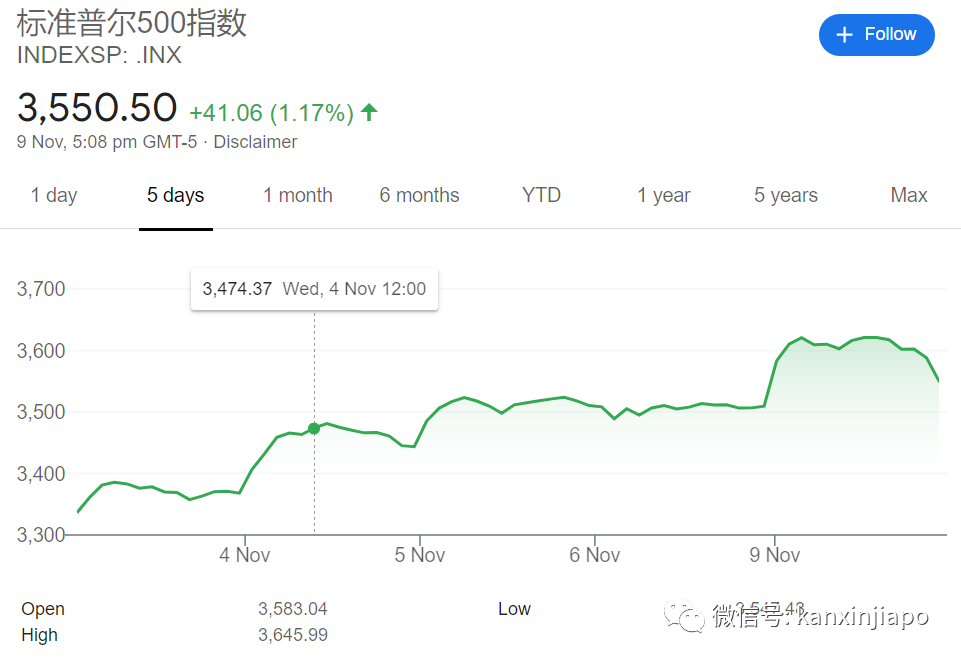Open the Disclaimer link

point(255,142)
